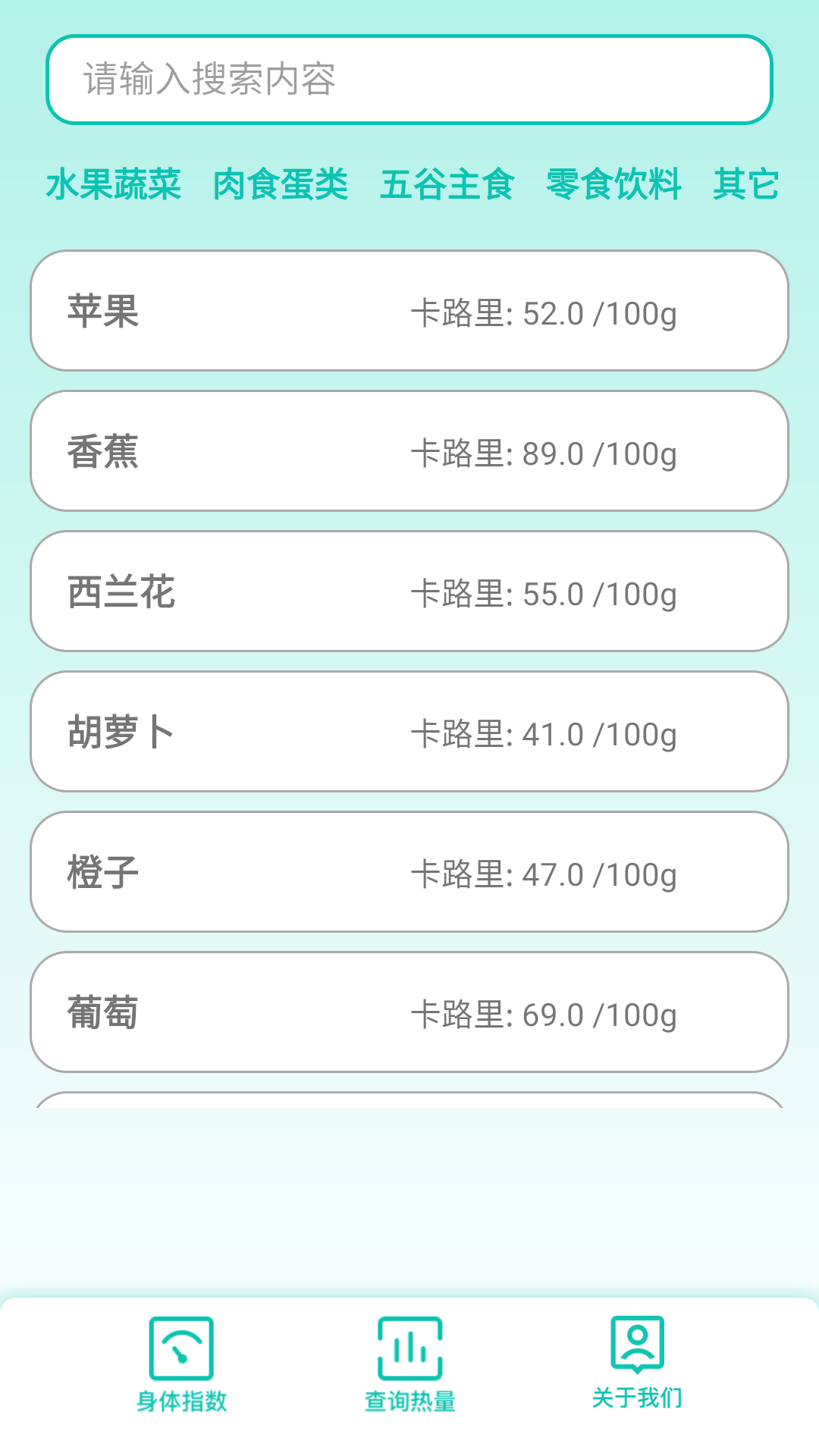View the 香蕉 calorie entry
Image resolution: width=819 pixels, height=1456 pixels.
(x=409, y=451)
